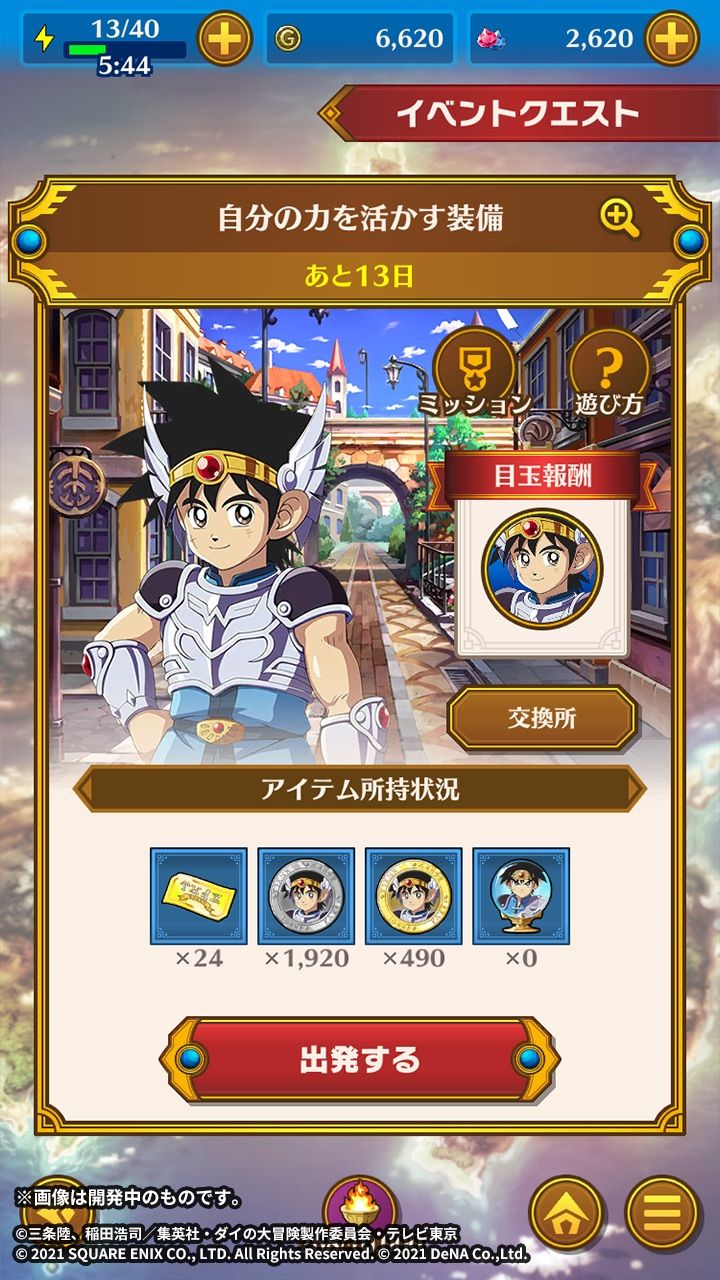Screen dimensions: 720x1280
Task: Add stamina with the plus button
Action: click(x=224, y=39)
